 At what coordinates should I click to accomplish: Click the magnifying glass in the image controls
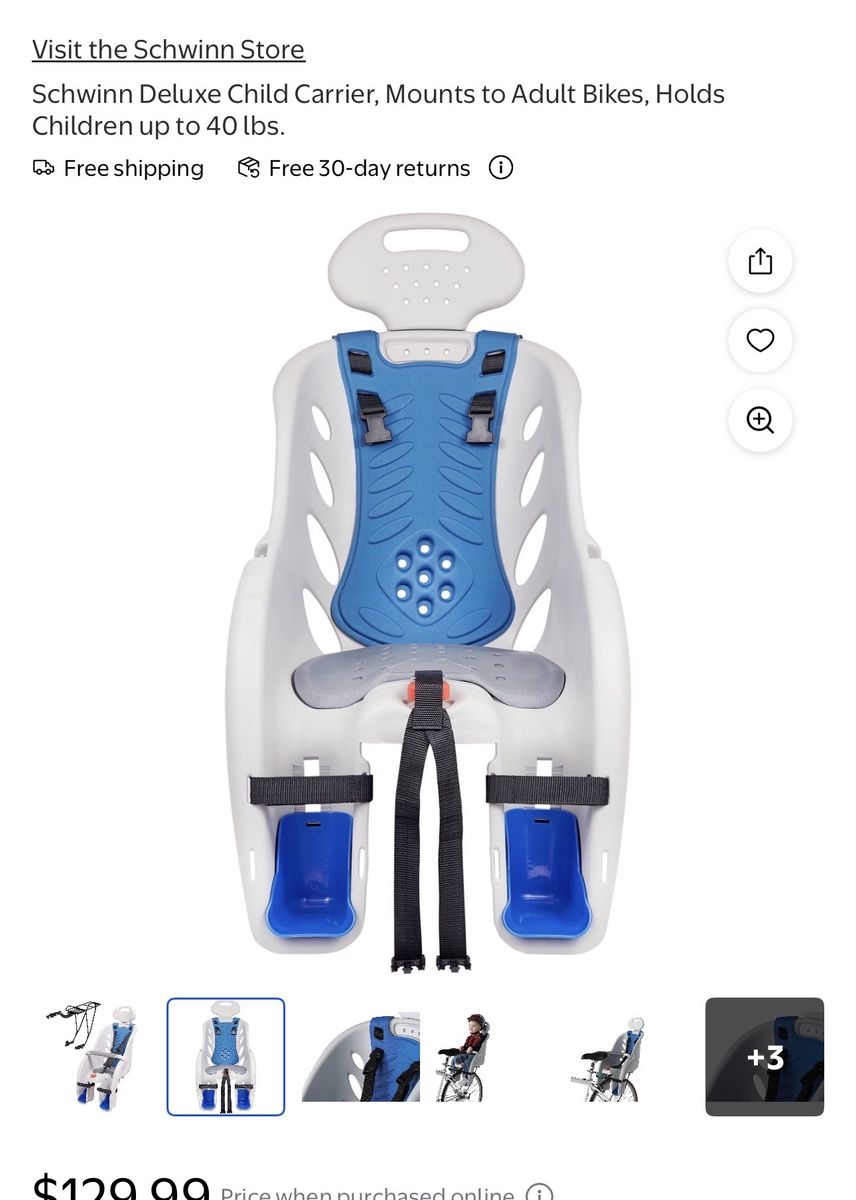tap(761, 421)
